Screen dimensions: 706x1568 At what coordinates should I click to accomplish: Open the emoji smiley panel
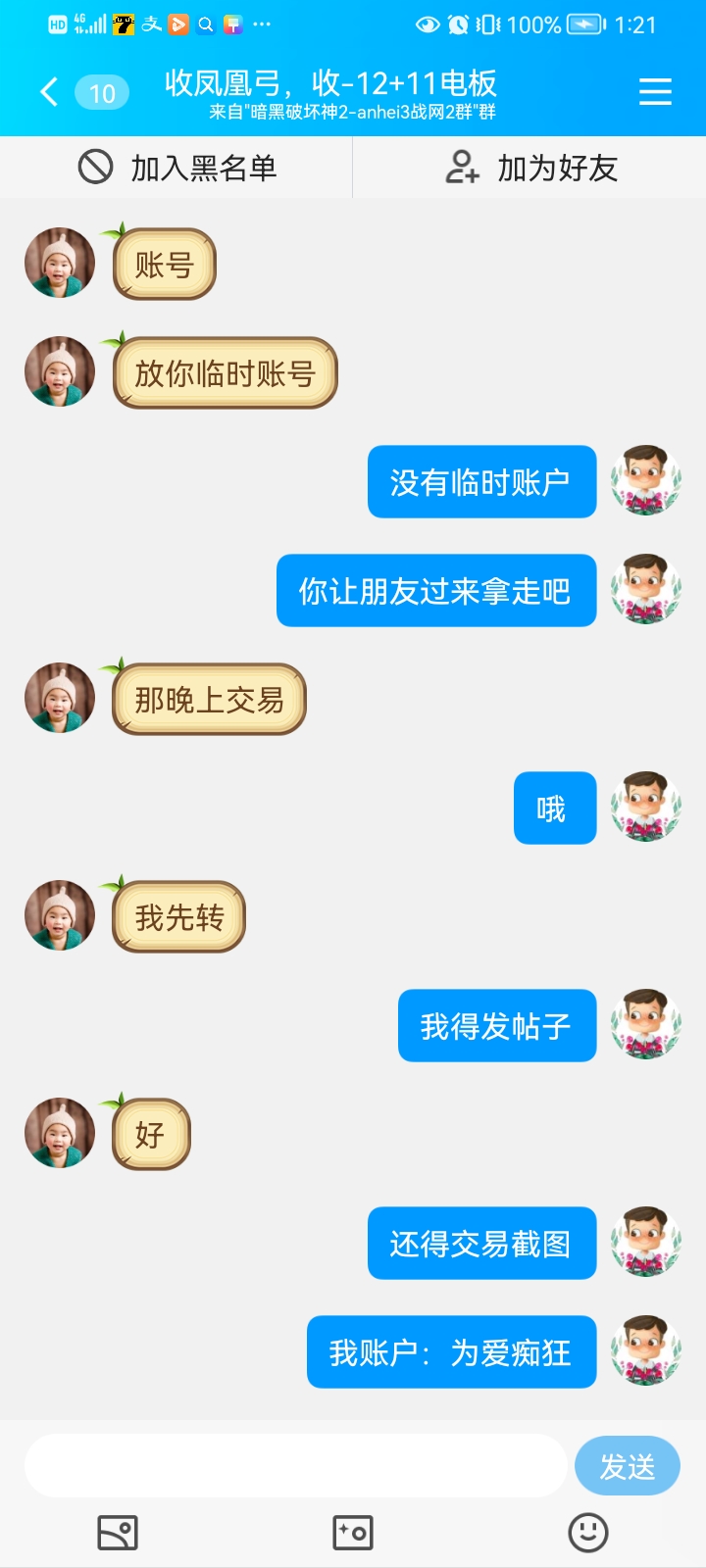588,1533
